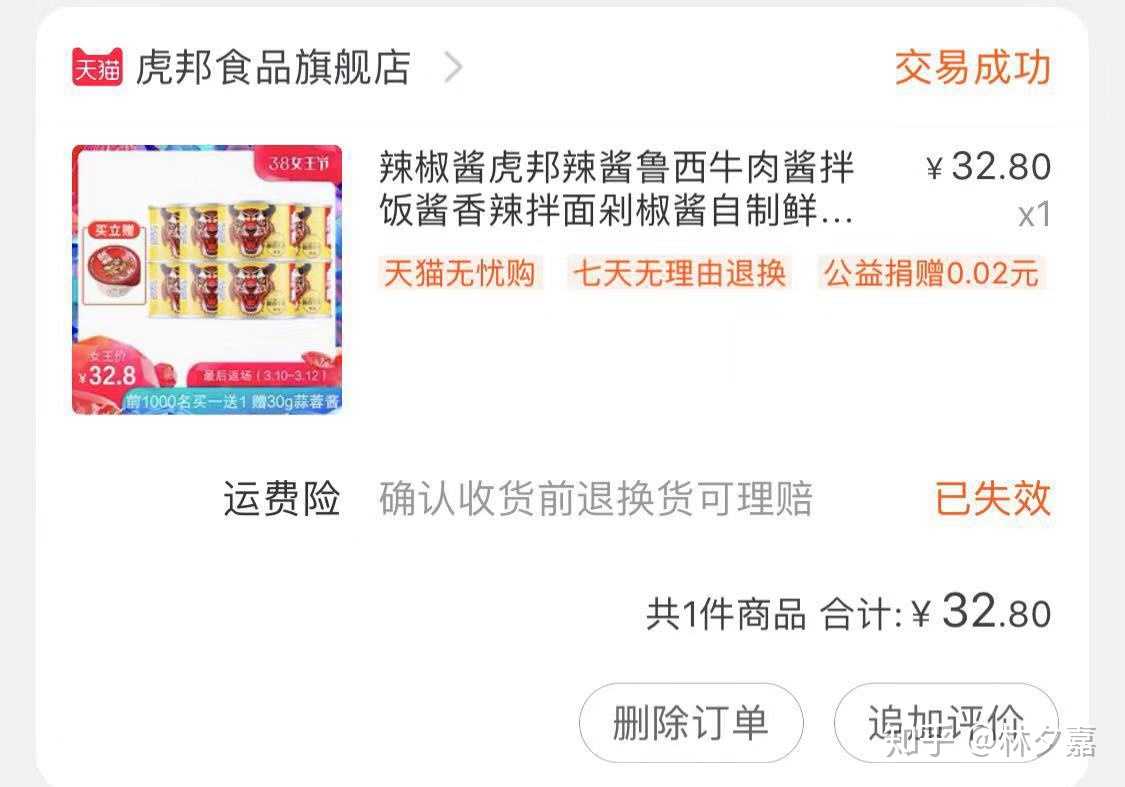
Task: Open the 虎邦食品旗舰店 store page
Action: pos(272,68)
